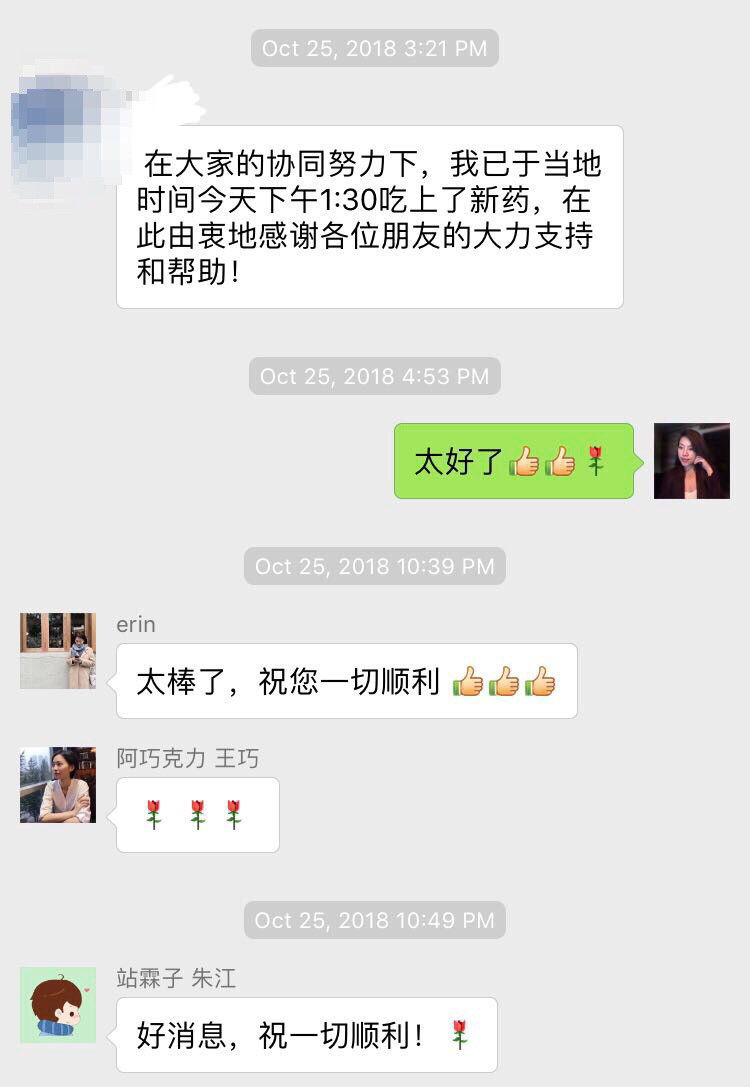Open 站霖子 朱江's cartoon avatar
Screen dimensions: 750x1087
point(58,1005)
